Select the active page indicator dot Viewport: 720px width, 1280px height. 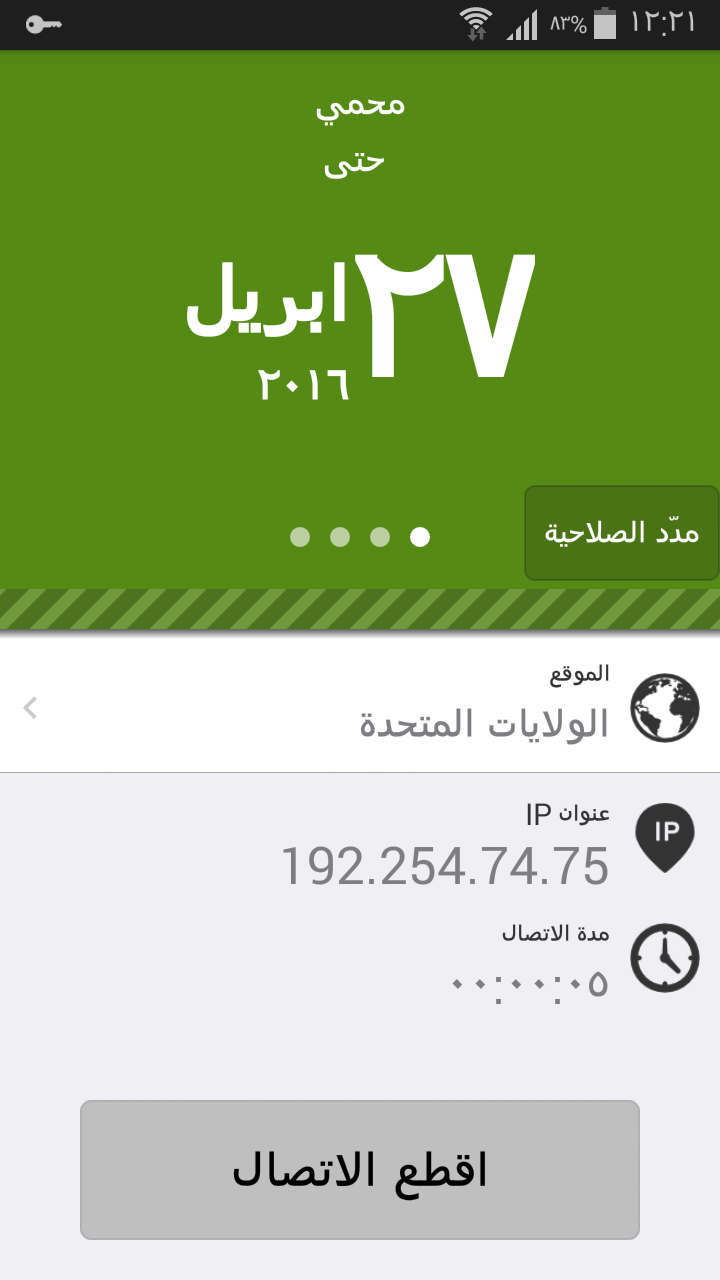pyautogui.click(x=420, y=537)
